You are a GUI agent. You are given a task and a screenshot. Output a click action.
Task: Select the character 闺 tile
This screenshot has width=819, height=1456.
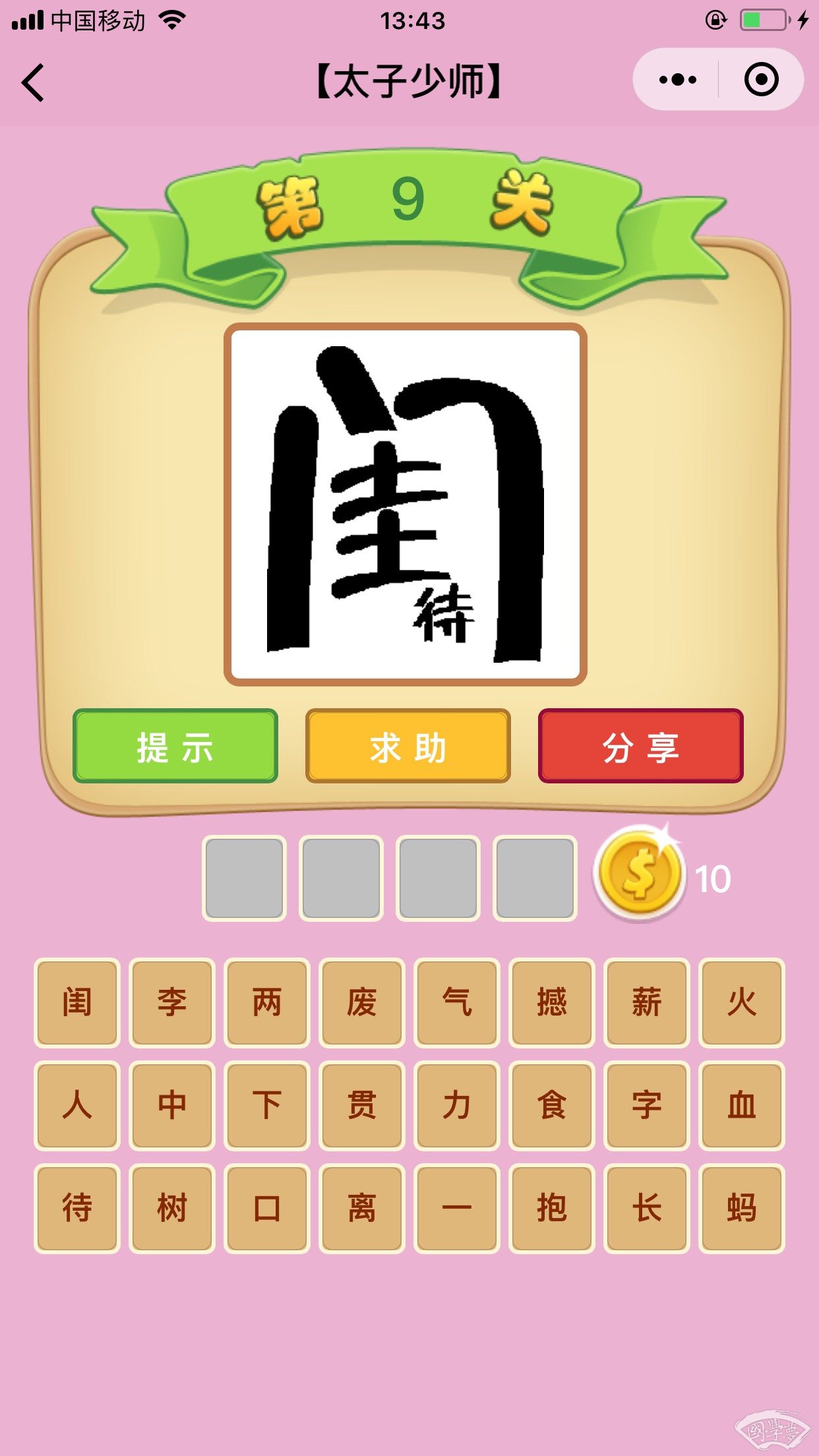pyautogui.click(x=77, y=1002)
